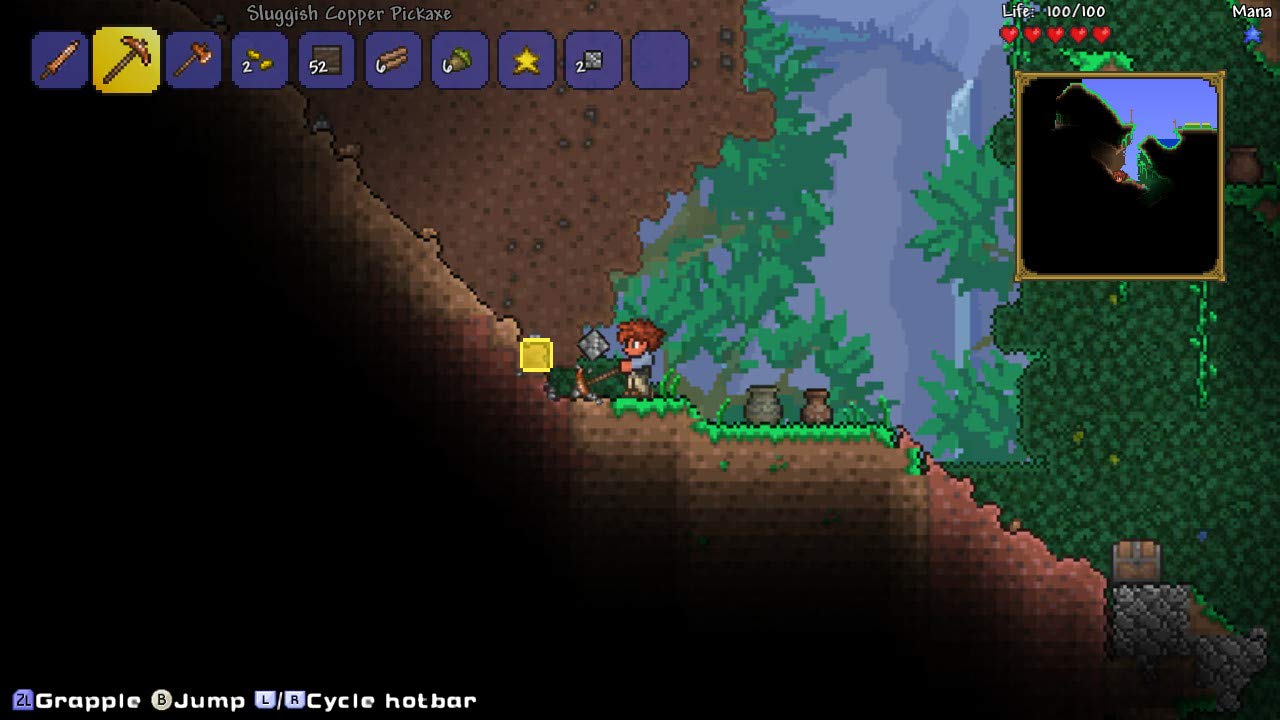Select the fallen star hotbar slot

pyautogui.click(x=527, y=61)
